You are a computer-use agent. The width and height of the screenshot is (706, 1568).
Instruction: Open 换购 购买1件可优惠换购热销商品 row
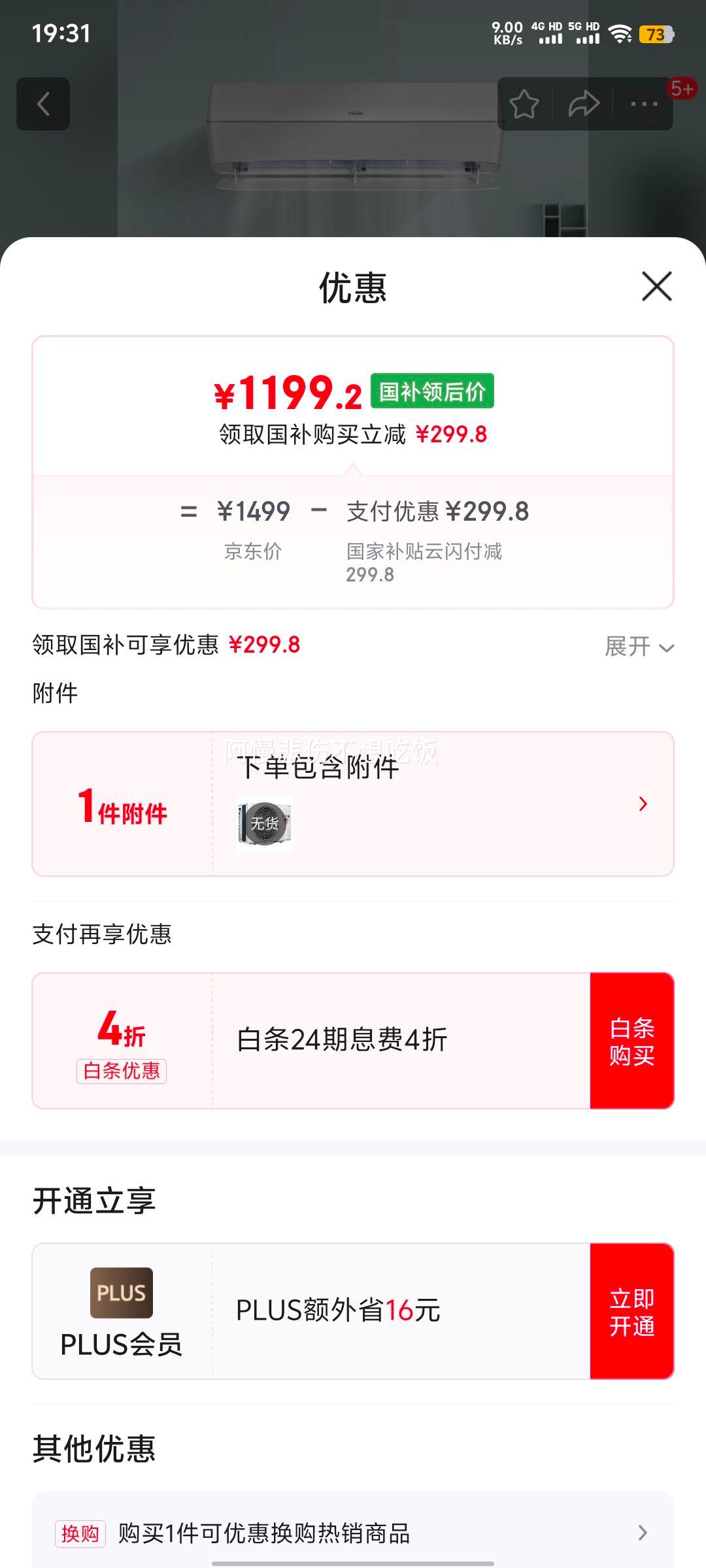click(353, 1533)
